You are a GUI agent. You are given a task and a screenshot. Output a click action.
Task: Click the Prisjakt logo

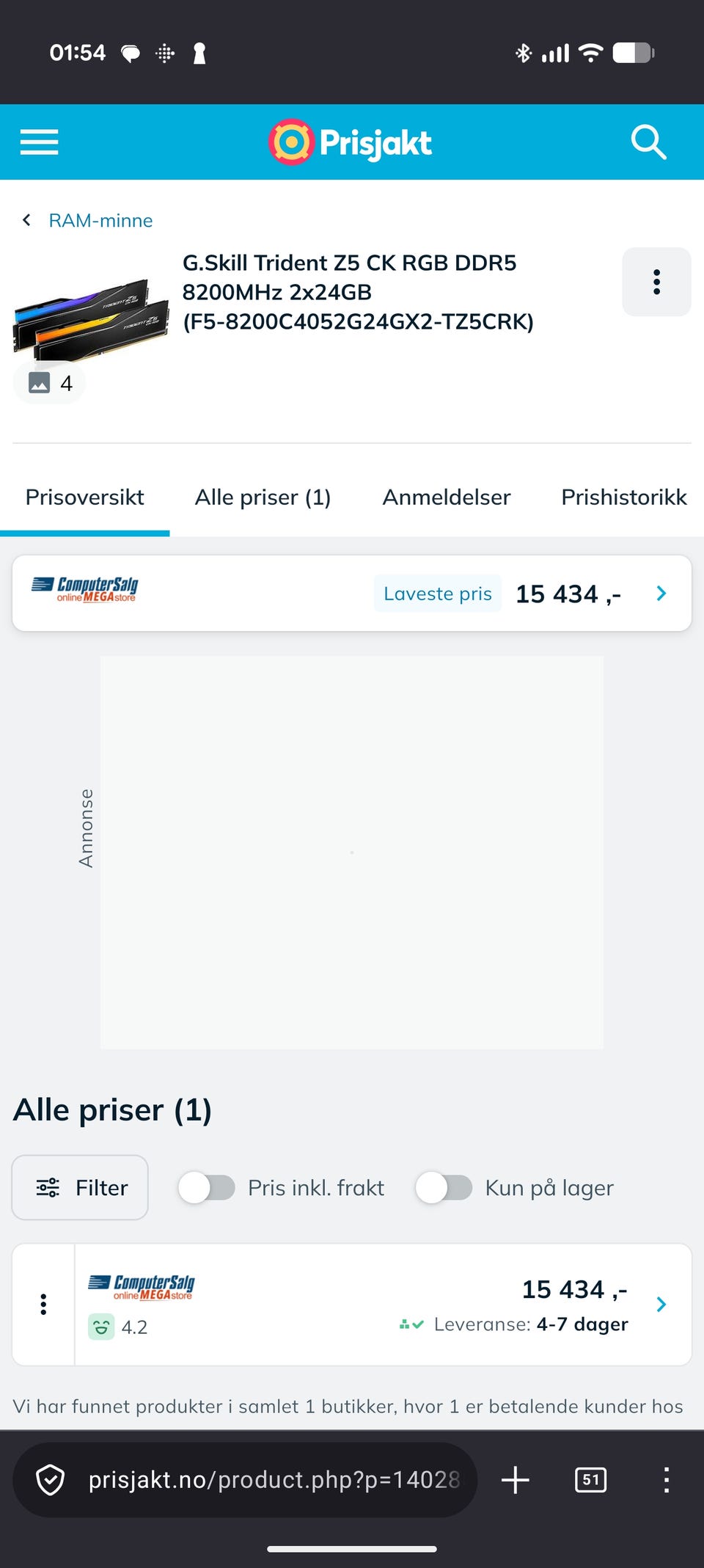tap(350, 142)
